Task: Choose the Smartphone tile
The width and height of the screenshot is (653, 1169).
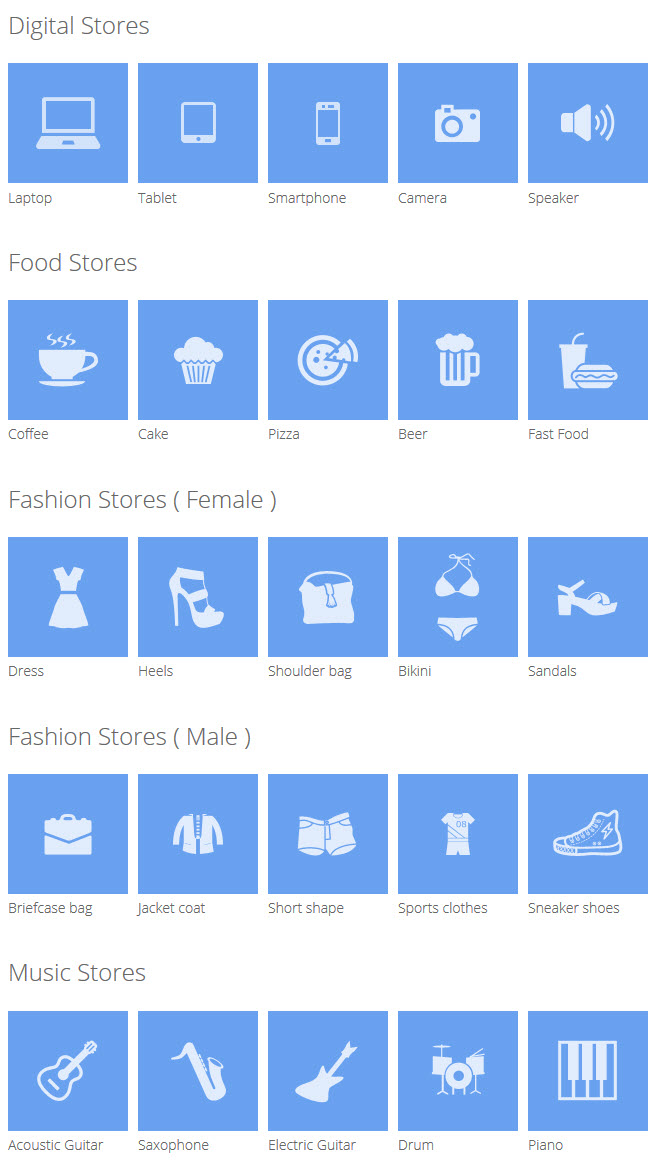Action: pyautogui.click(x=328, y=123)
